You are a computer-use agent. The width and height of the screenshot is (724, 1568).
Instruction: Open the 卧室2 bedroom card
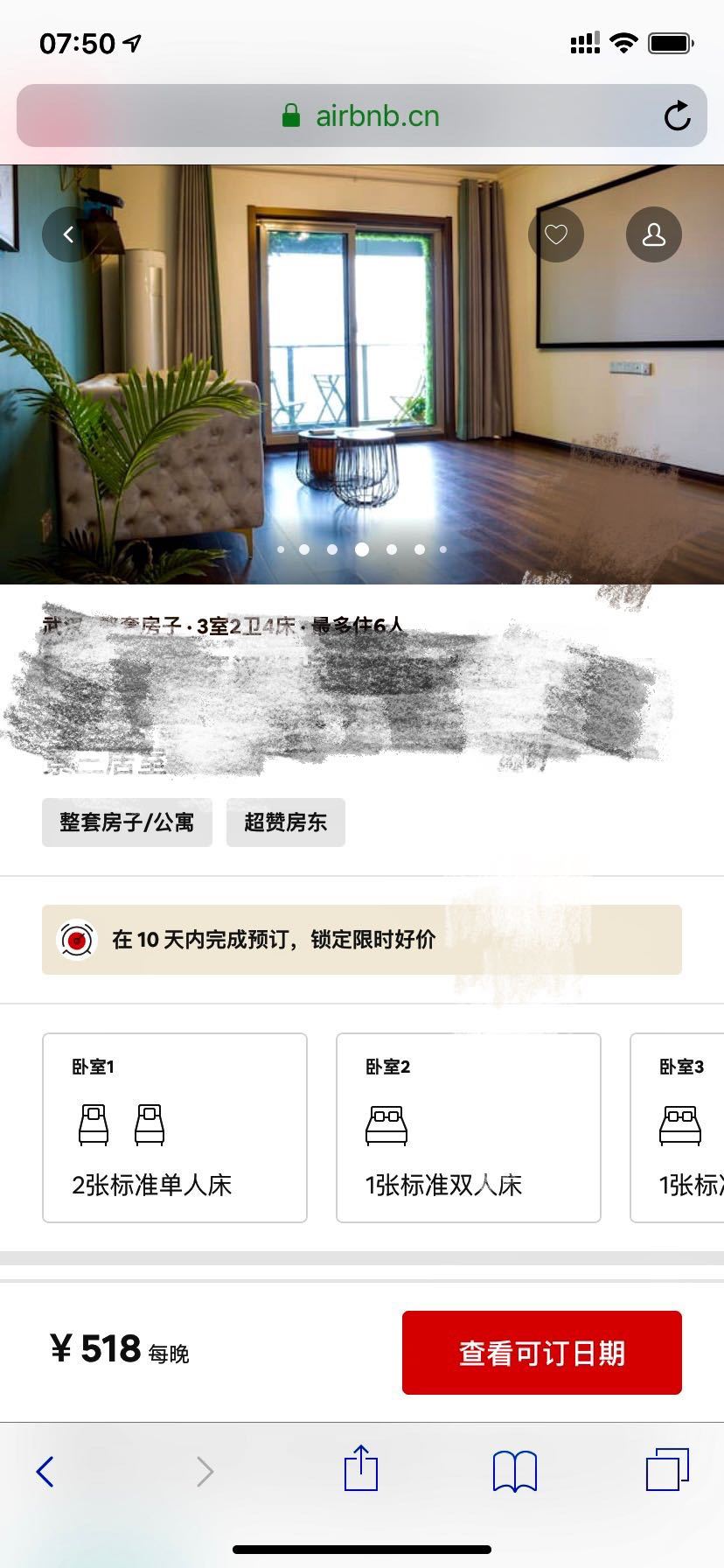pyautogui.click(x=468, y=1127)
